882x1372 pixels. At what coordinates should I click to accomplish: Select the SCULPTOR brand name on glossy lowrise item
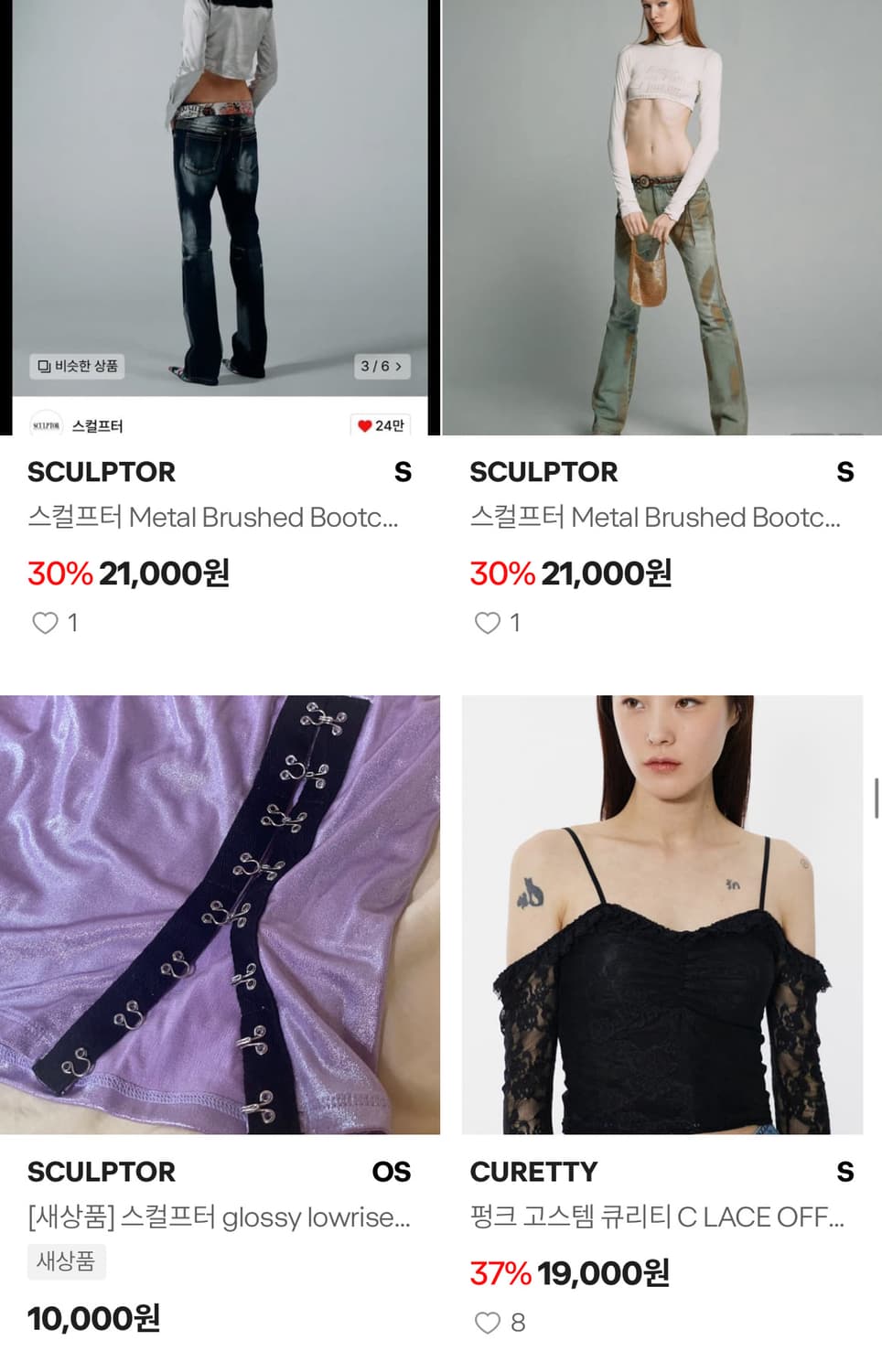point(102,1172)
